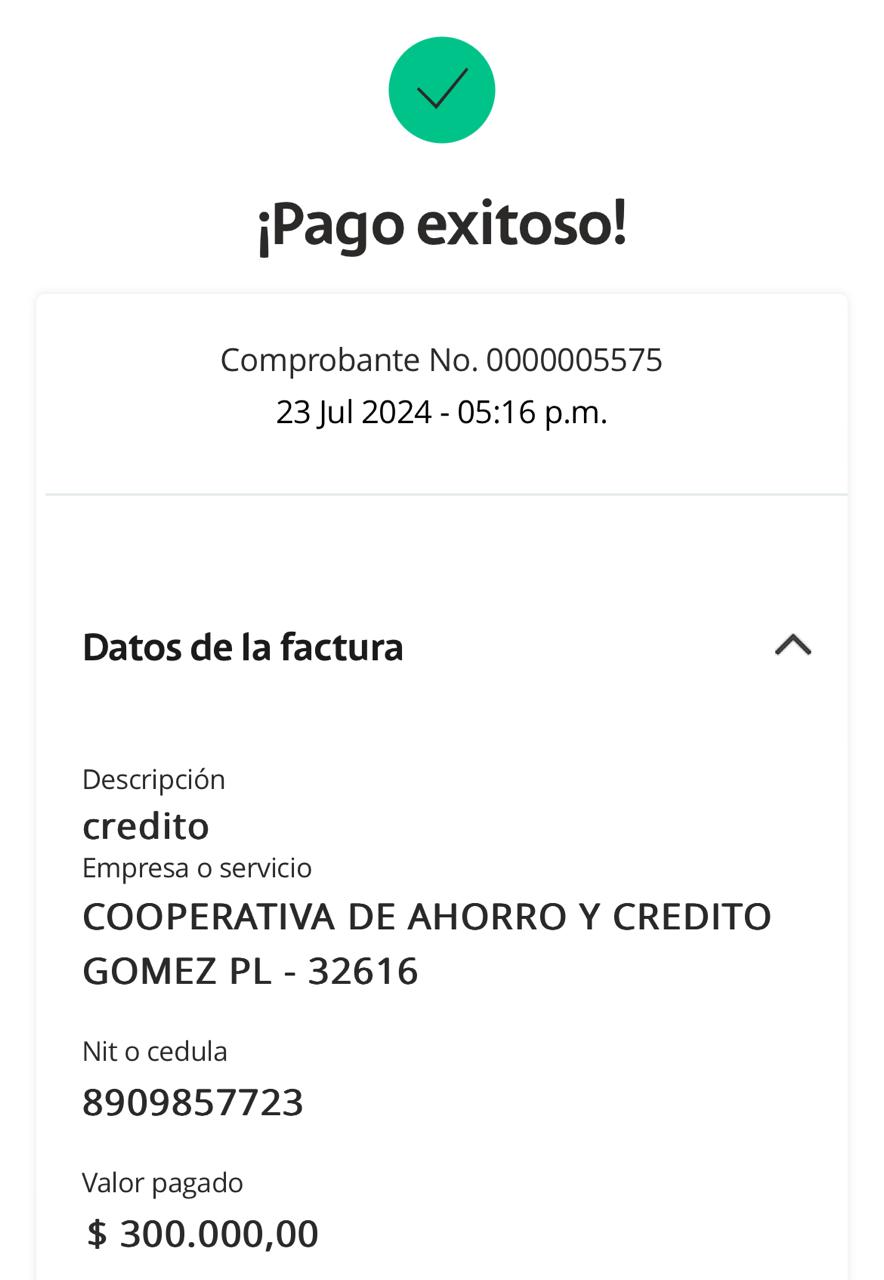Collapse the Datos de la factura section
Screen dimensions: 884x1280
(x=792, y=646)
